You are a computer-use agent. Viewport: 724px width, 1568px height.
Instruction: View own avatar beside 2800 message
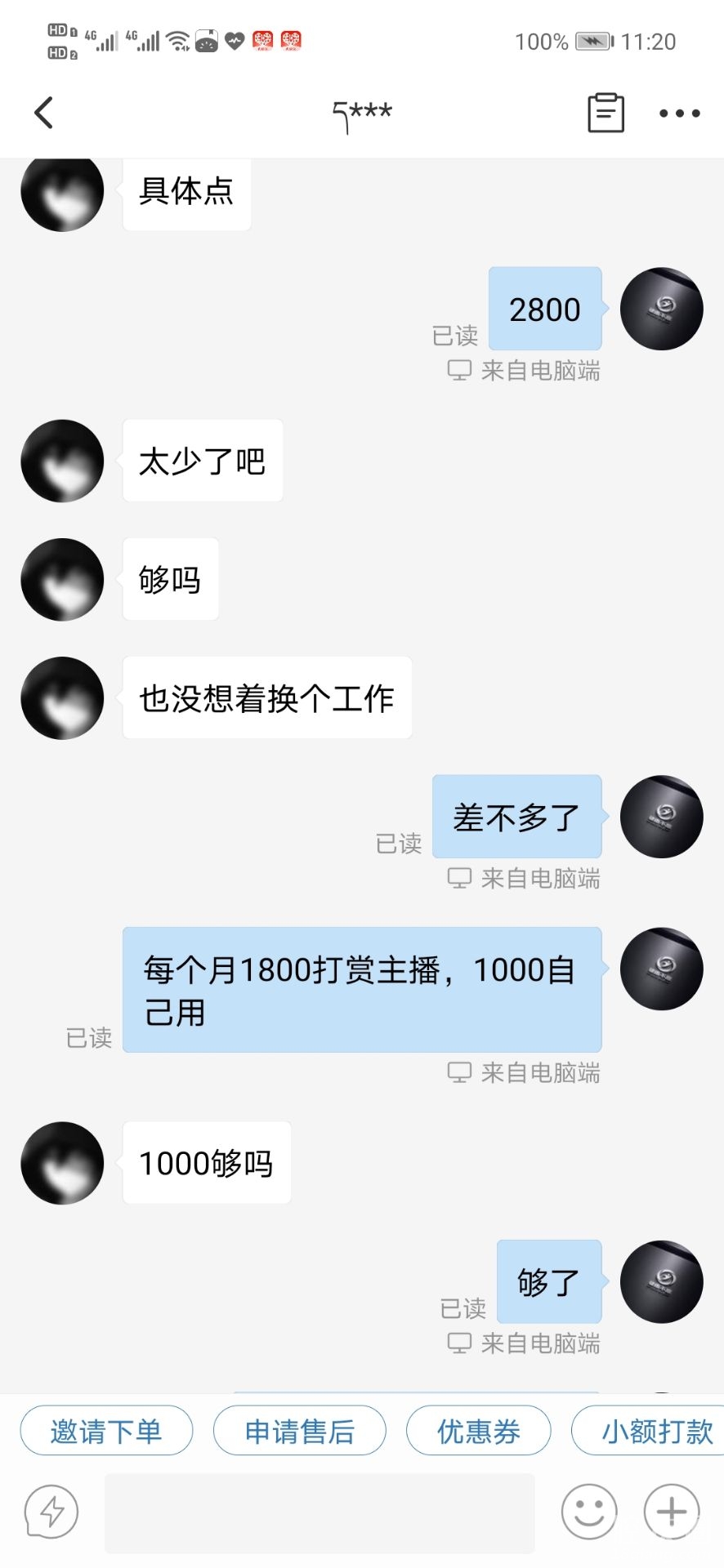tap(661, 309)
